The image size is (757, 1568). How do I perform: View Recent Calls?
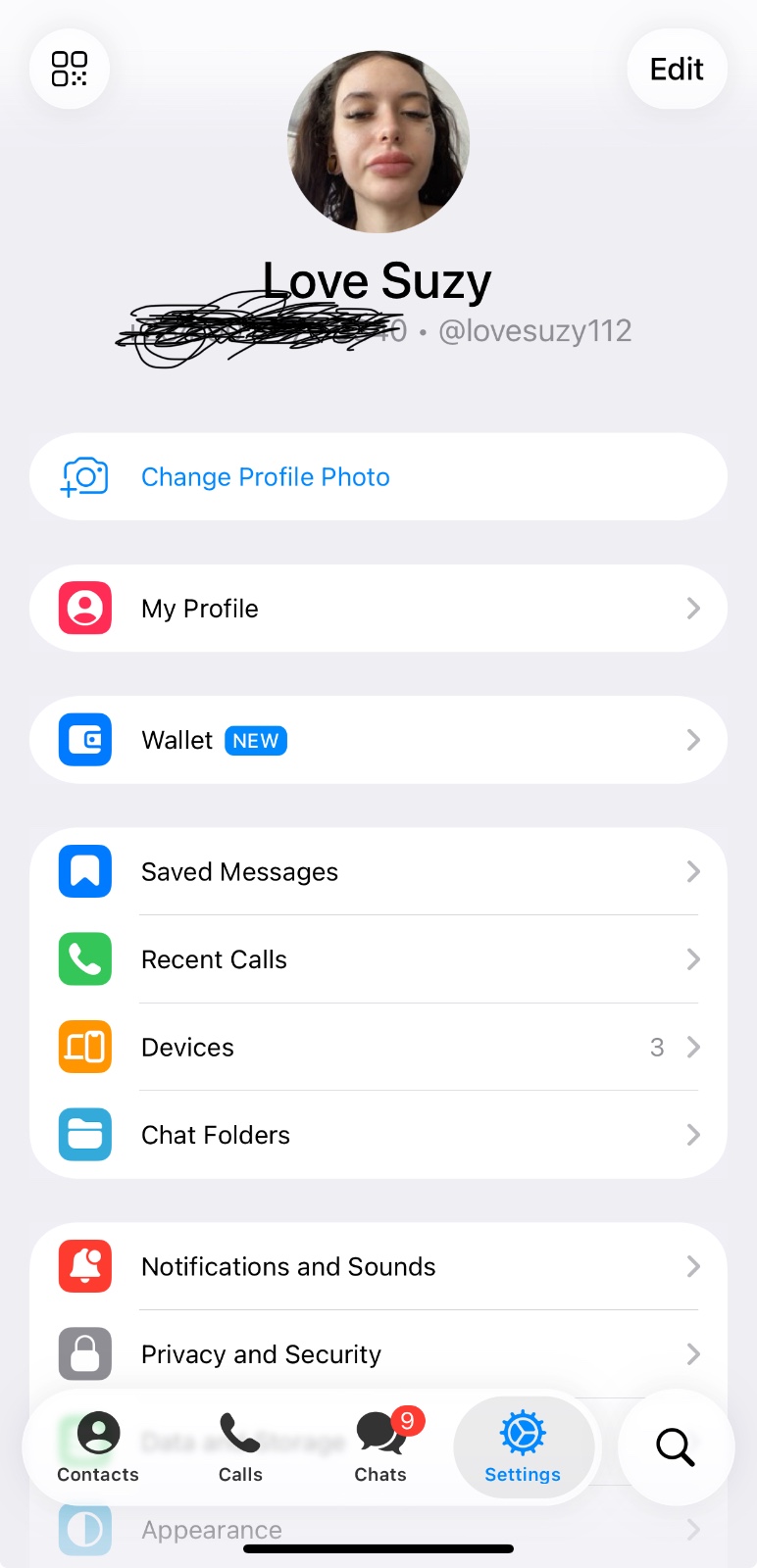pyautogui.click(x=378, y=959)
